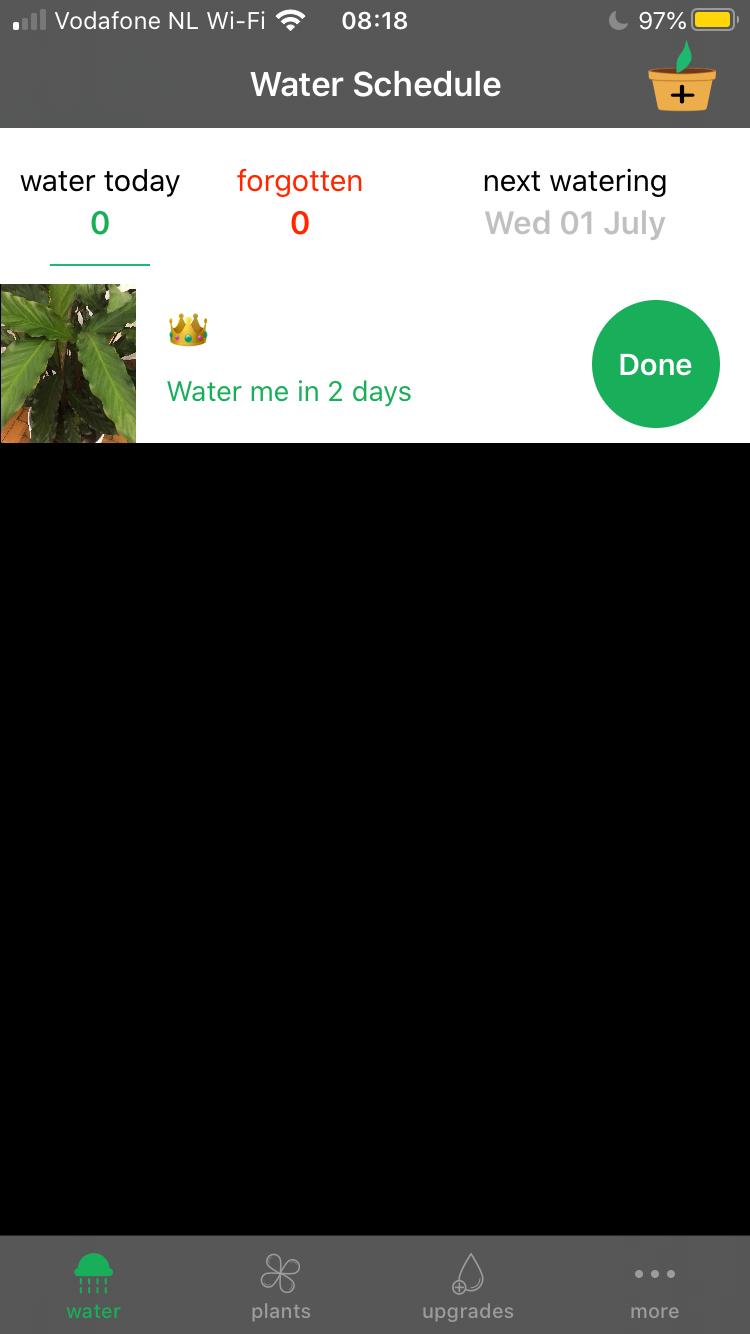Open the crown plant's photo

click(x=68, y=364)
